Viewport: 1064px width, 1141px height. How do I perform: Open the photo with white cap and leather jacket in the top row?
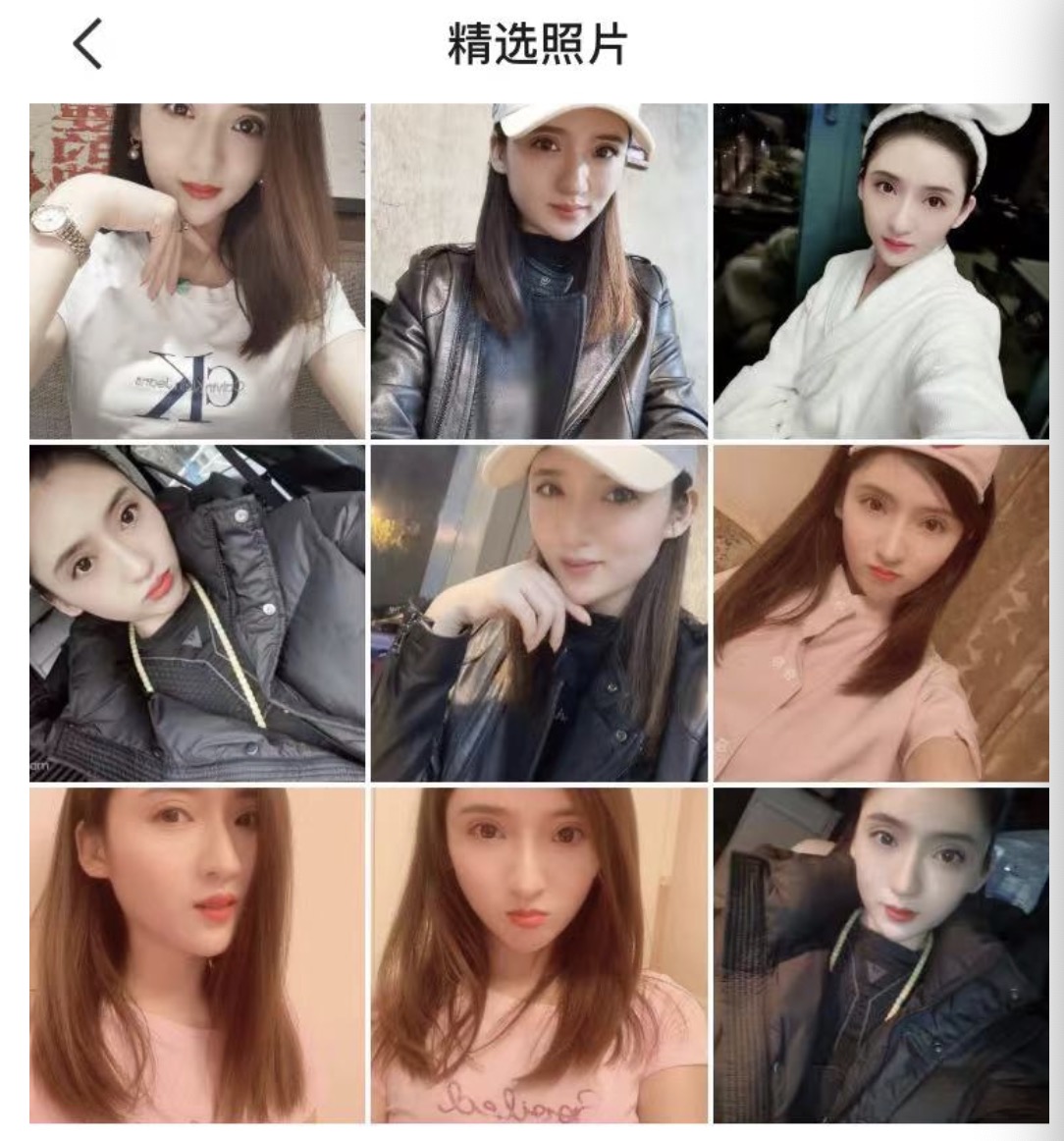pos(538,271)
